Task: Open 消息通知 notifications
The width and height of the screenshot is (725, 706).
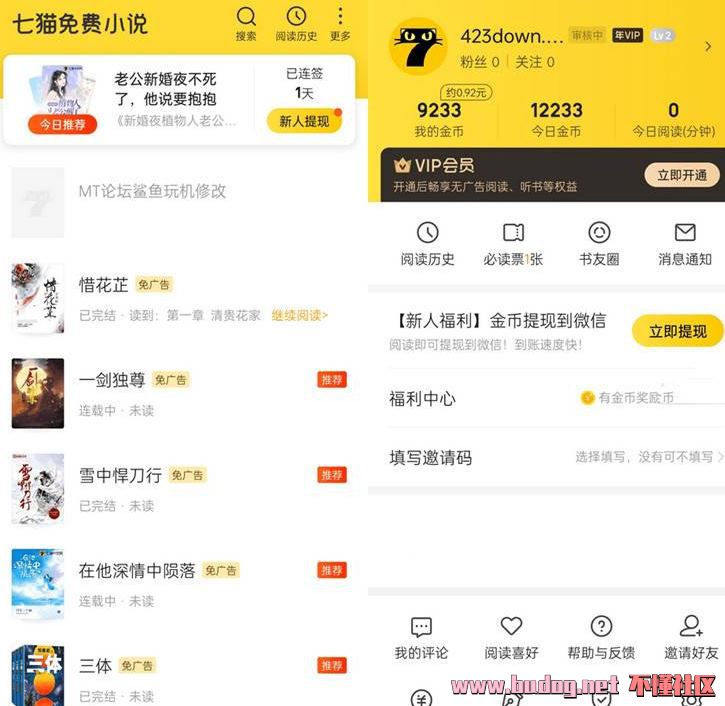Action: tap(684, 244)
